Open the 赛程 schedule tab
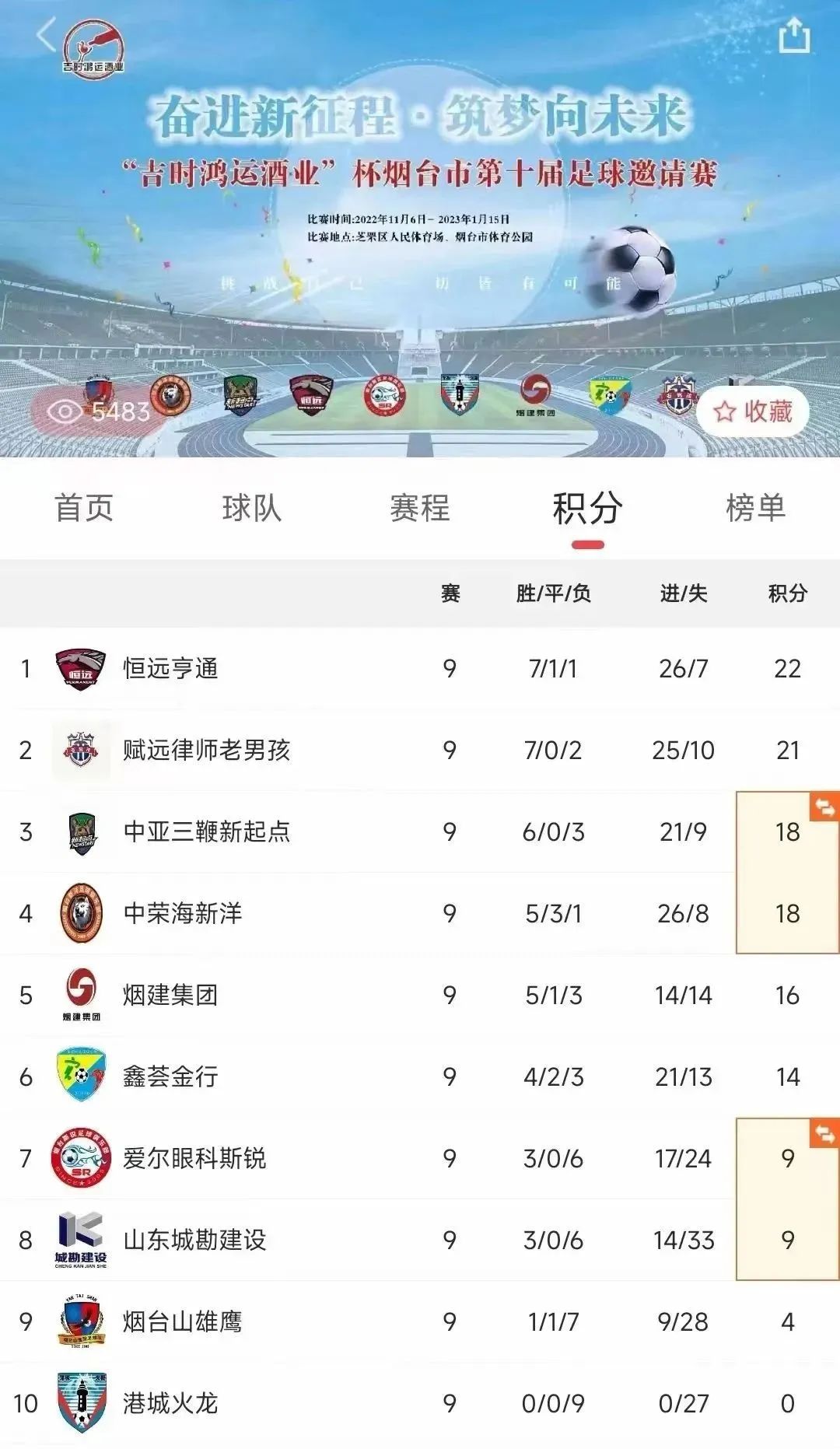This screenshot has height=1449, width=840. 419,509
